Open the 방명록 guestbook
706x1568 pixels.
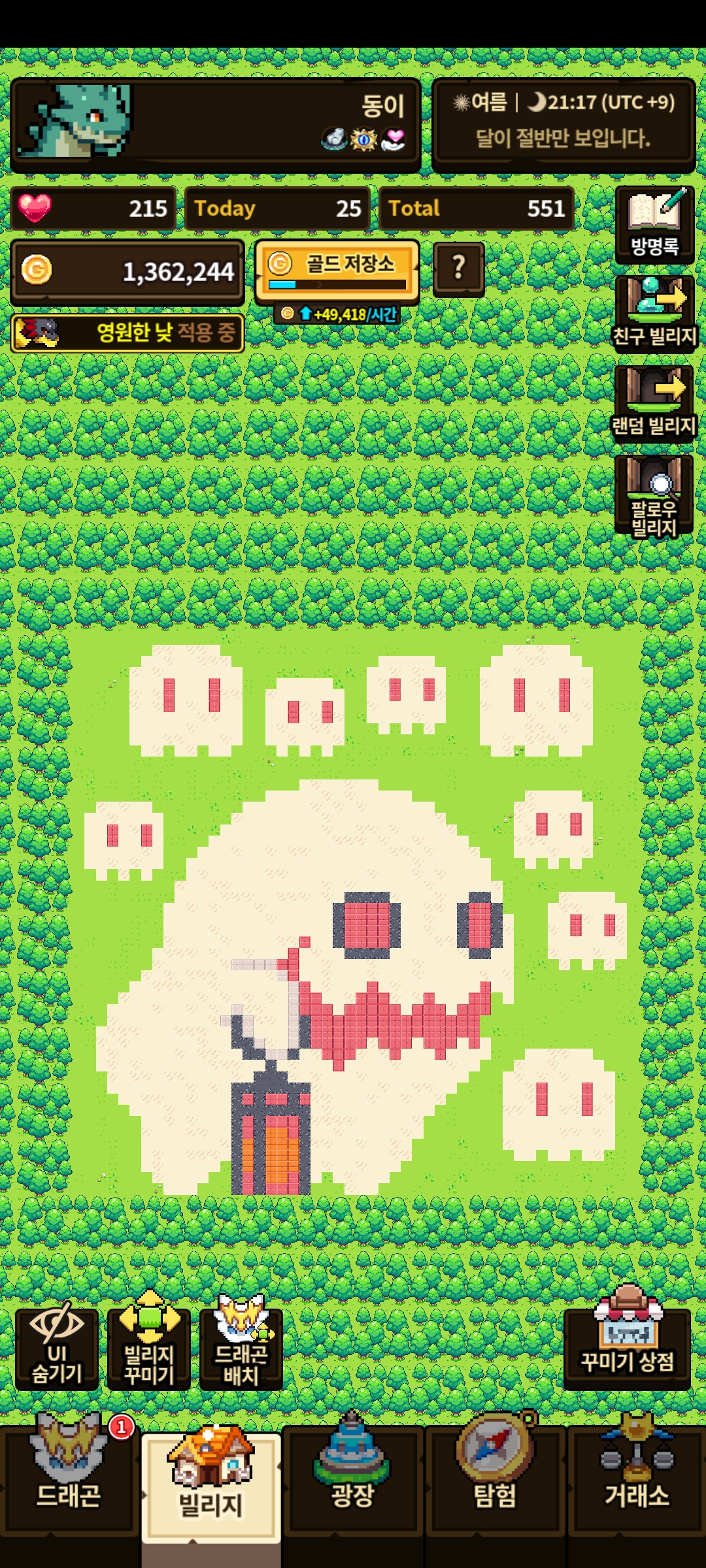[654, 225]
